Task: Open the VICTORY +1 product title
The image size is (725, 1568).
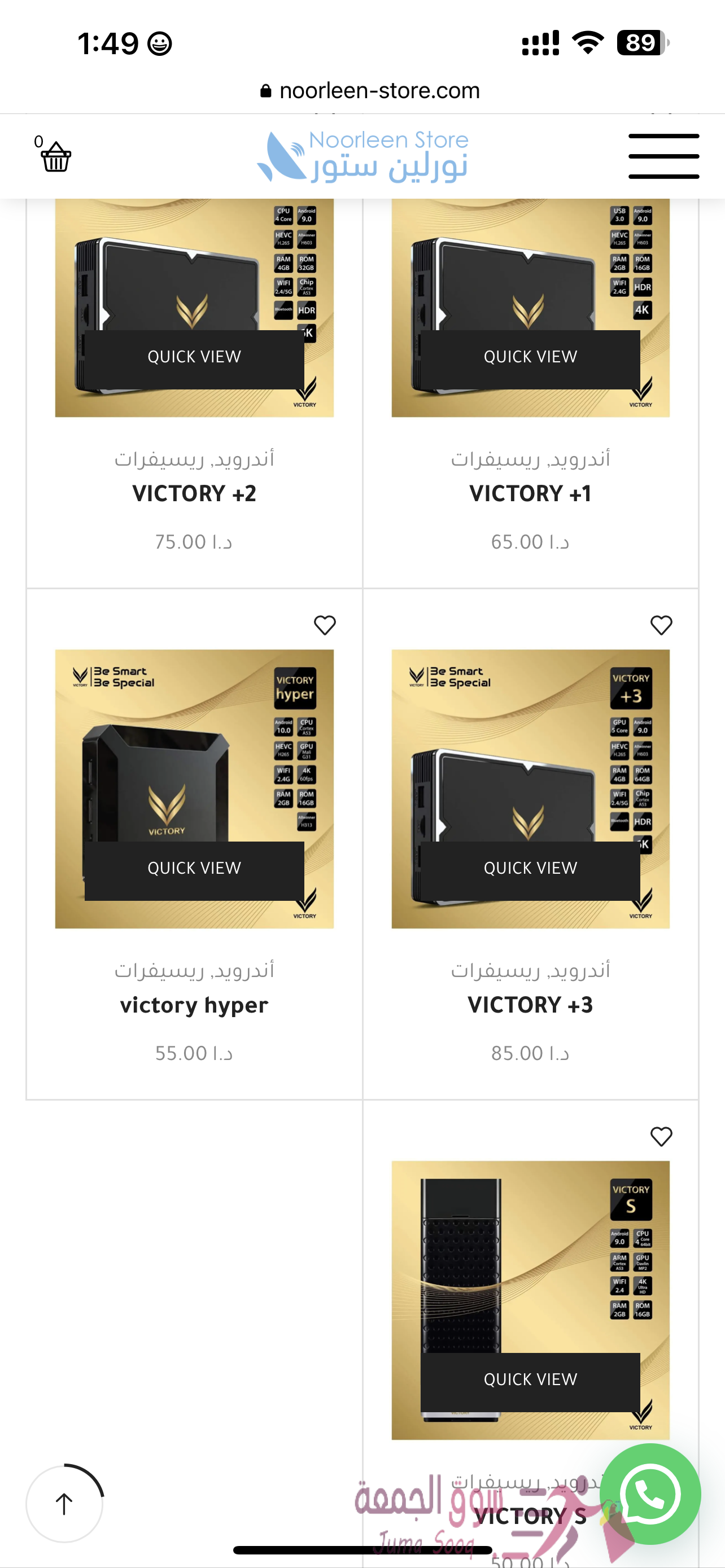Action: [x=530, y=493]
